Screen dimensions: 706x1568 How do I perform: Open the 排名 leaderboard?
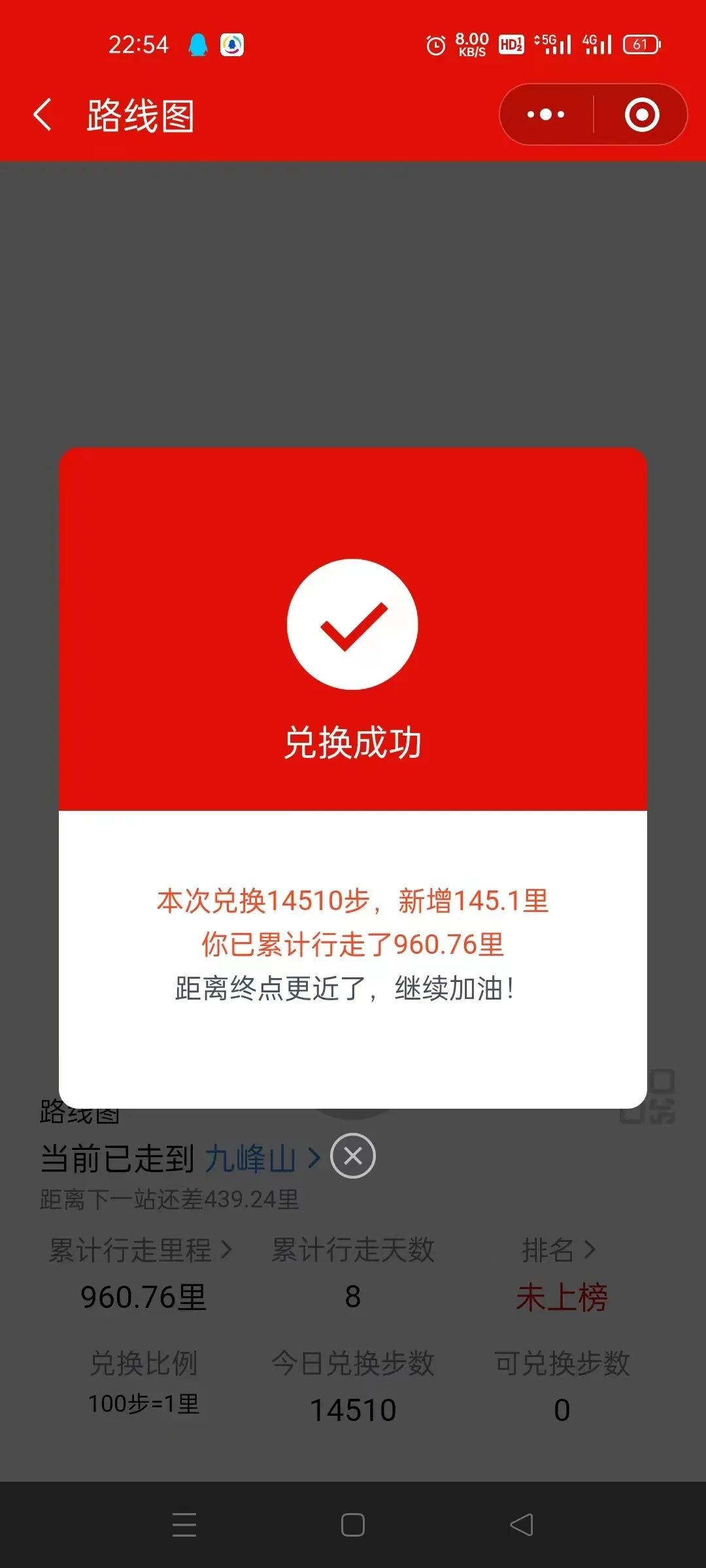[559, 1250]
